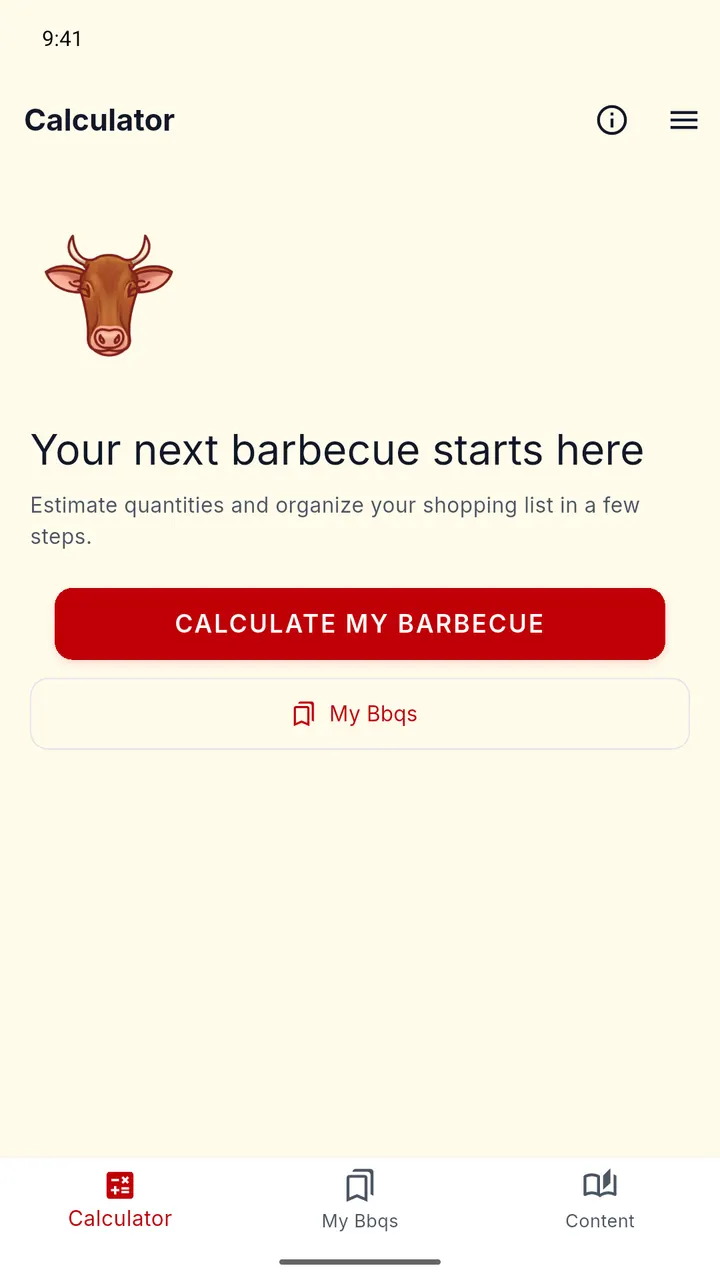Tap Calculate My Barbecue button
Image resolution: width=720 pixels, height=1280 pixels.
click(x=360, y=624)
